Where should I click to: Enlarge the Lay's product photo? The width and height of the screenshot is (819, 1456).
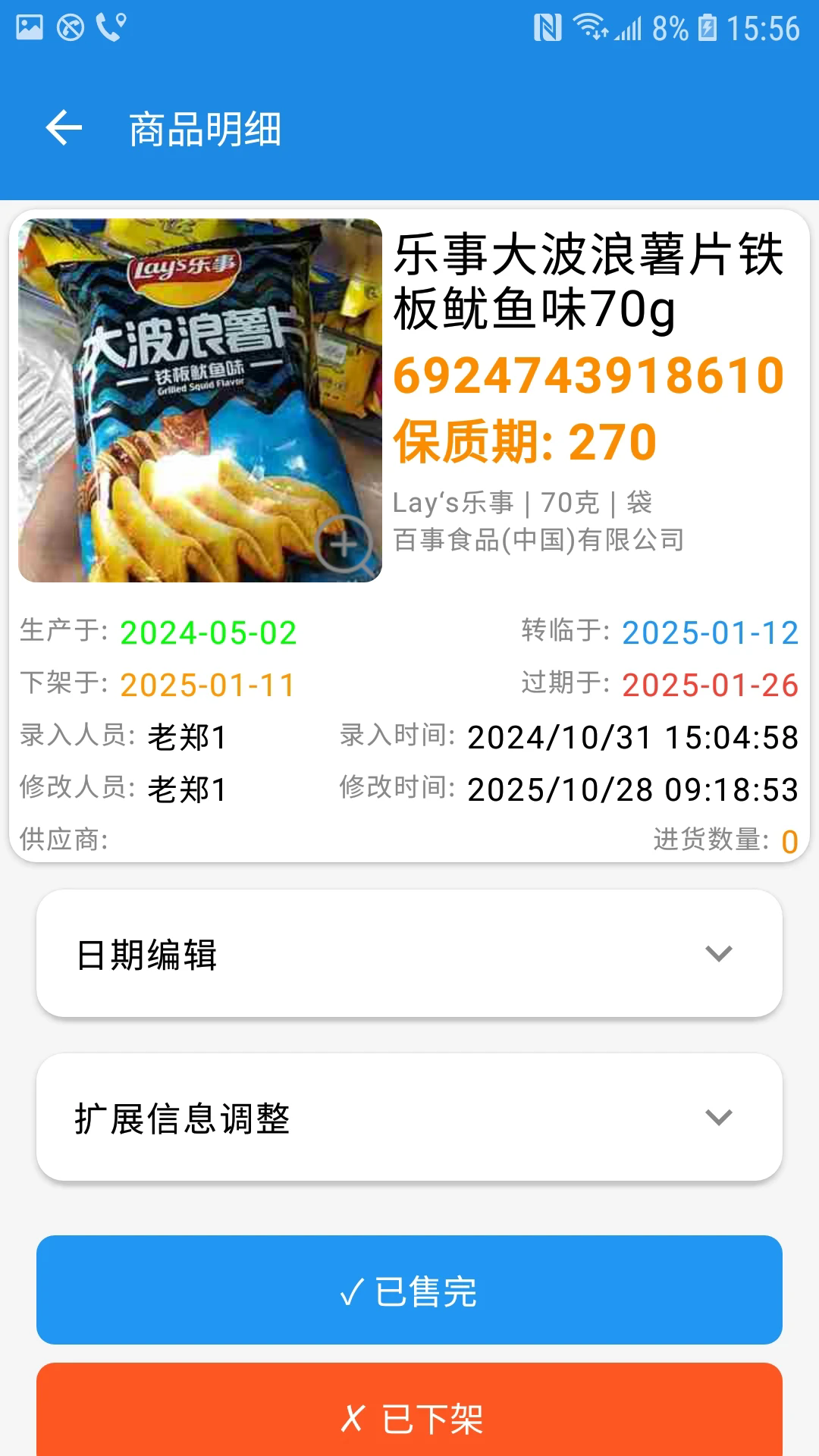point(344,544)
